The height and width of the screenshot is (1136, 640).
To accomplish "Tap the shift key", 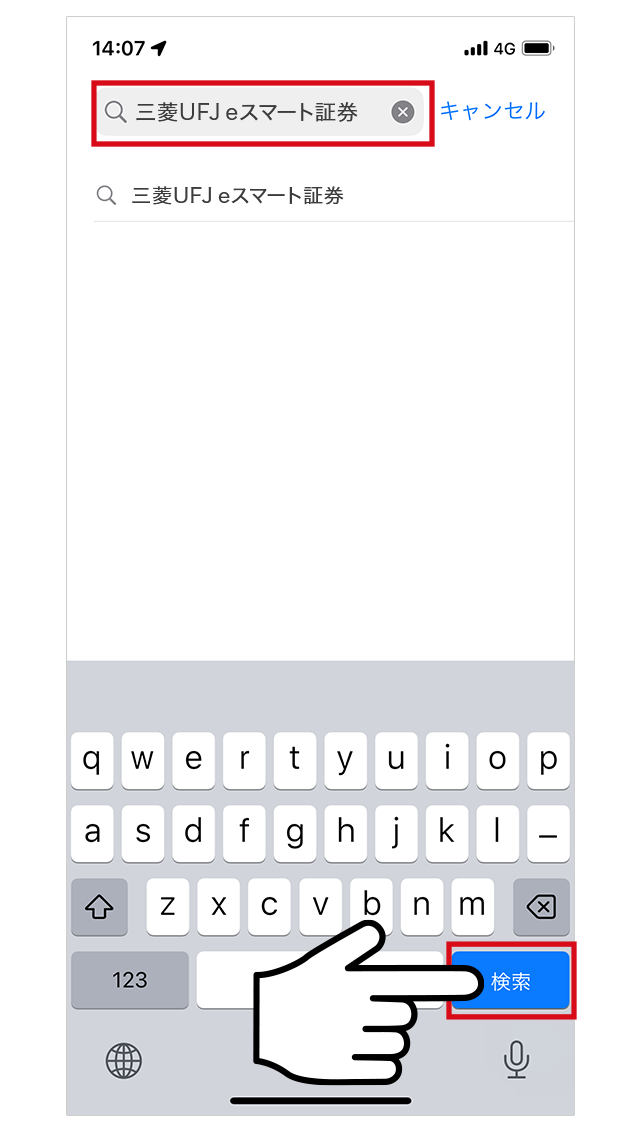I will (100, 906).
